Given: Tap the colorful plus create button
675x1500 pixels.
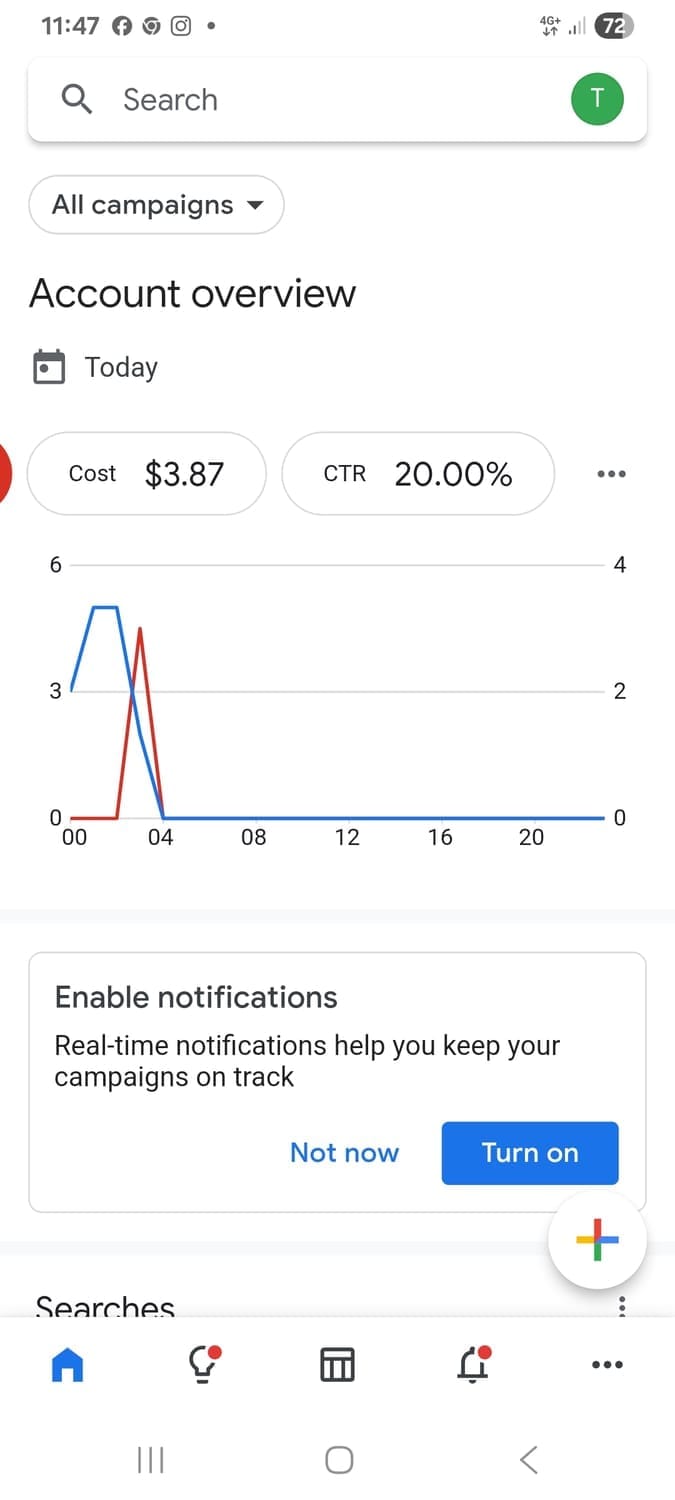Looking at the screenshot, I should (x=598, y=1240).
